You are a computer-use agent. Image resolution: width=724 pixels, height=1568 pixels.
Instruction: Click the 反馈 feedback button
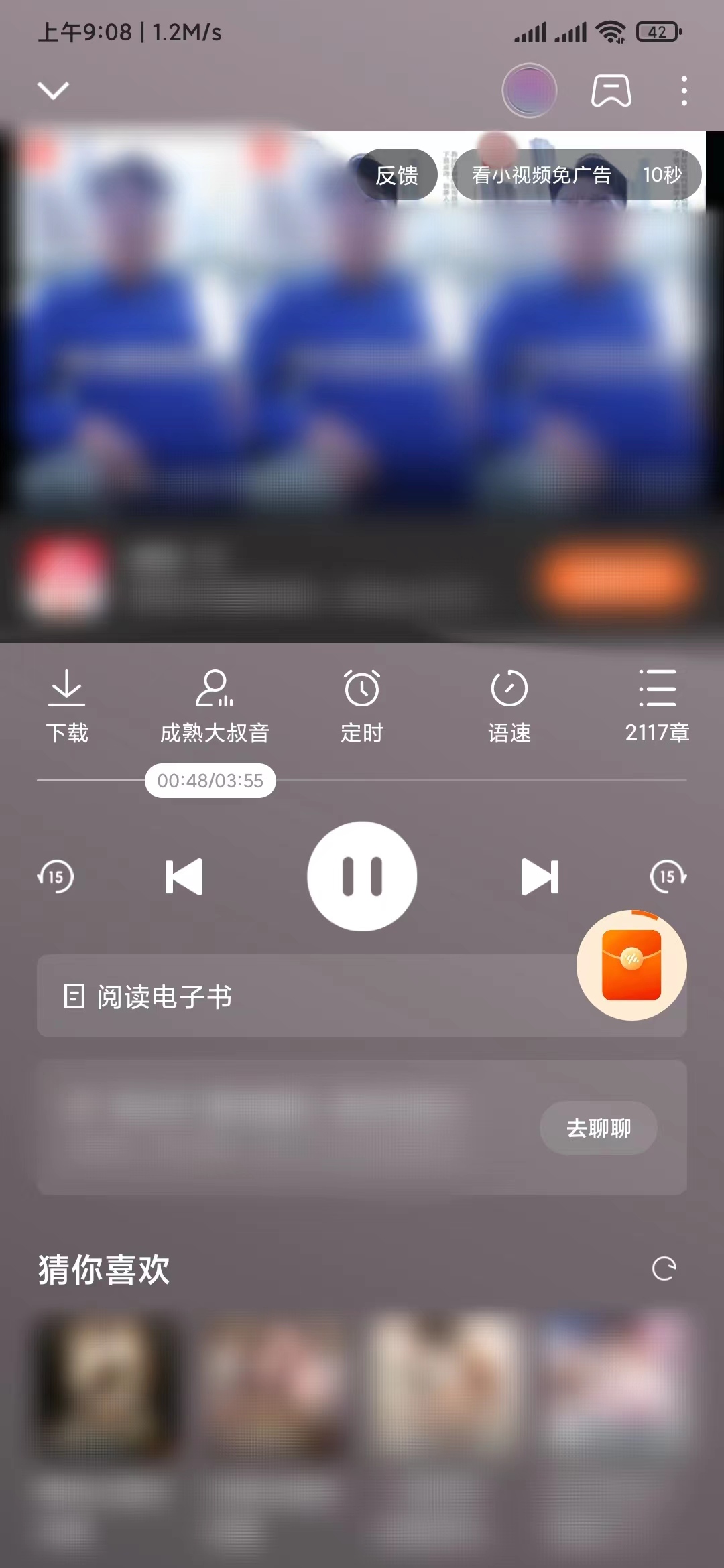tap(398, 174)
